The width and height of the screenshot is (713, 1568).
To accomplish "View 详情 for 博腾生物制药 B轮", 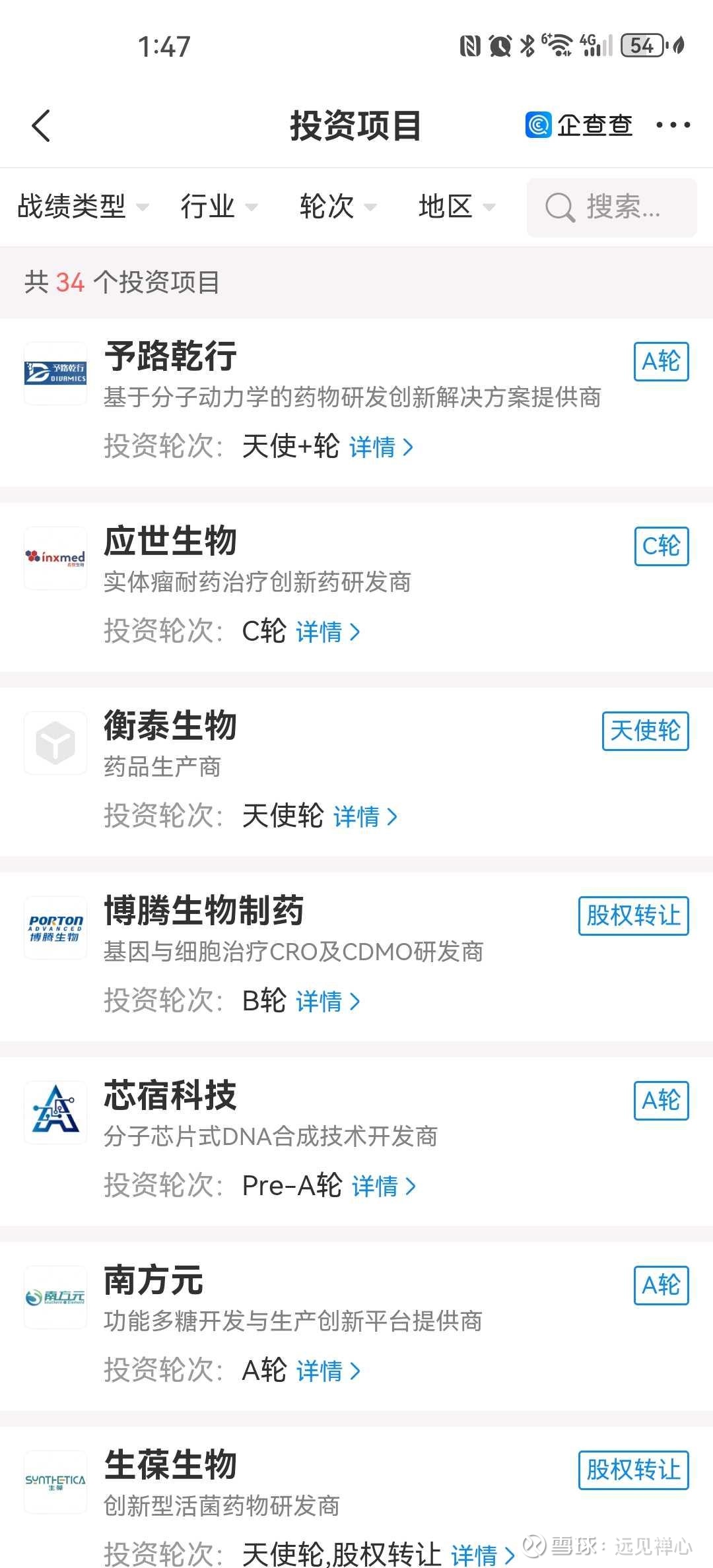I will click(x=328, y=1002).
